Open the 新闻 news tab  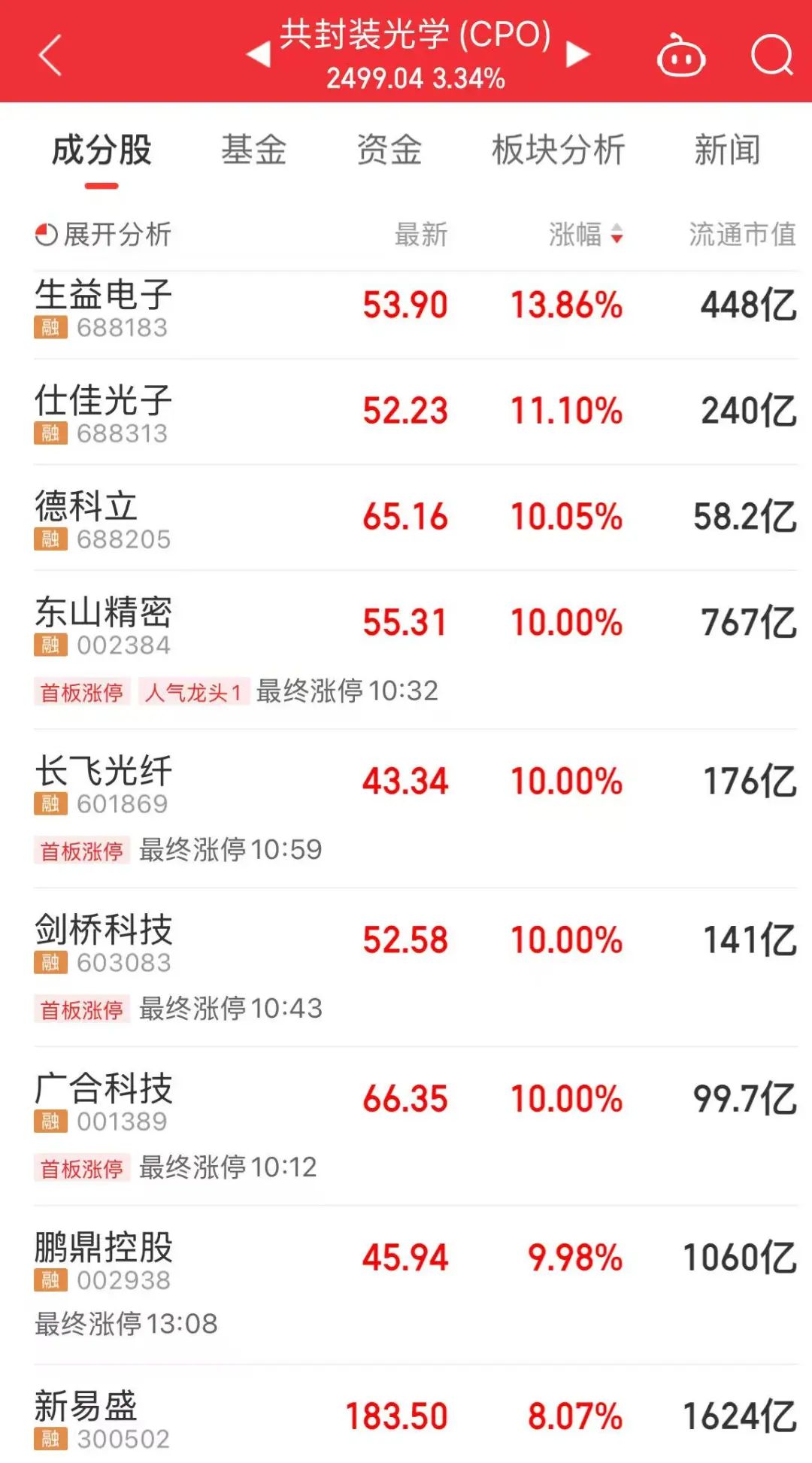click(x=728, y=150)
